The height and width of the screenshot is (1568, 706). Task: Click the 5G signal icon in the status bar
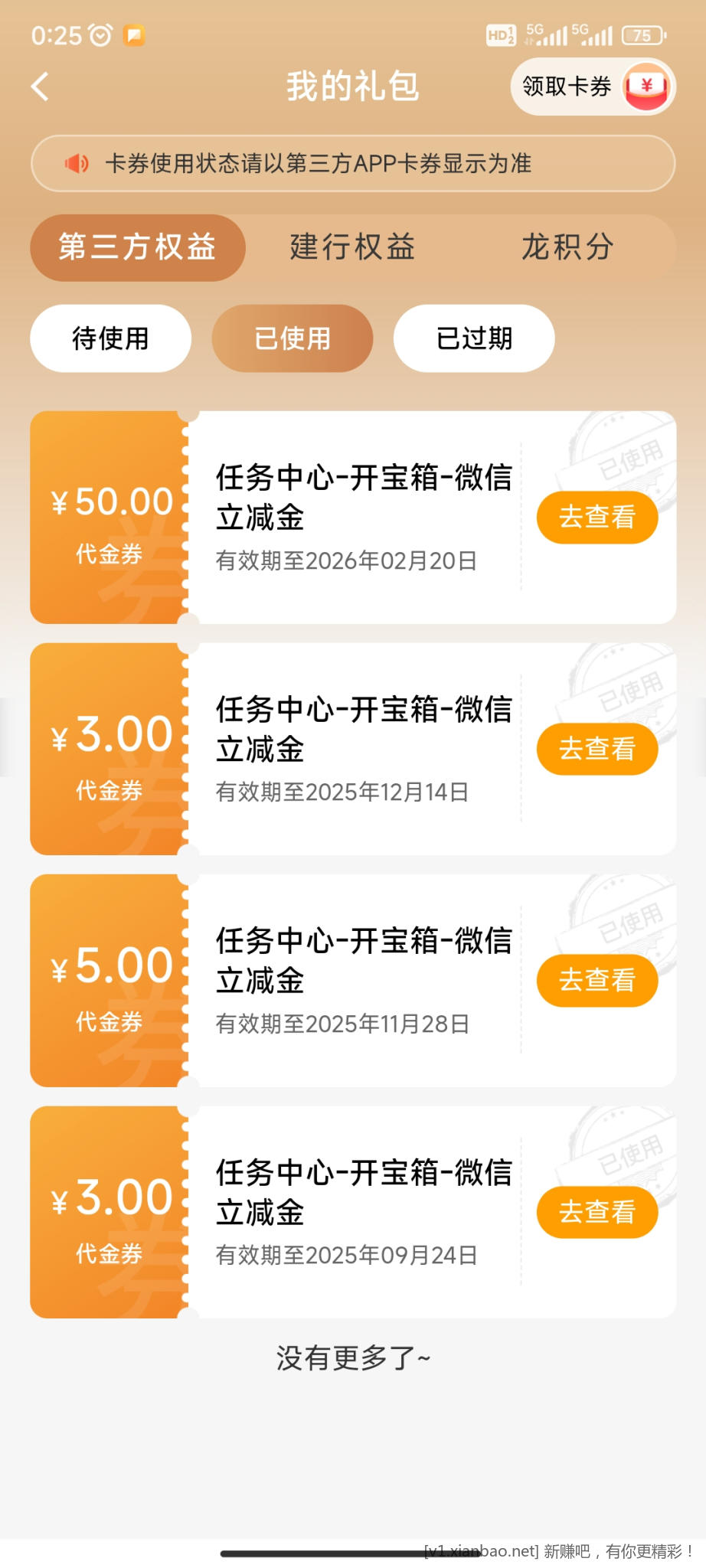point(546,33)
